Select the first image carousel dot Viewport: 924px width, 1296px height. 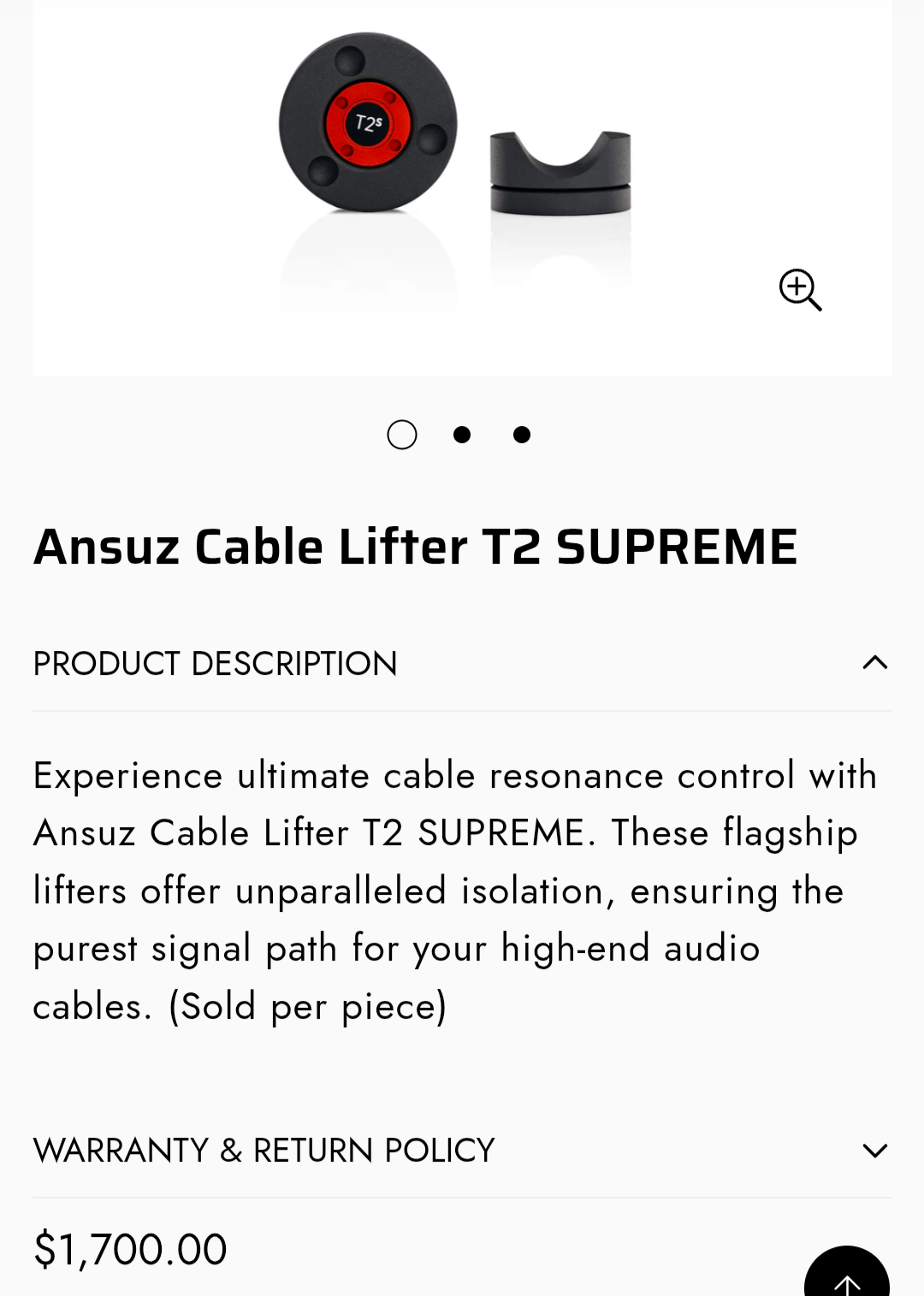(x=402, y=435)
